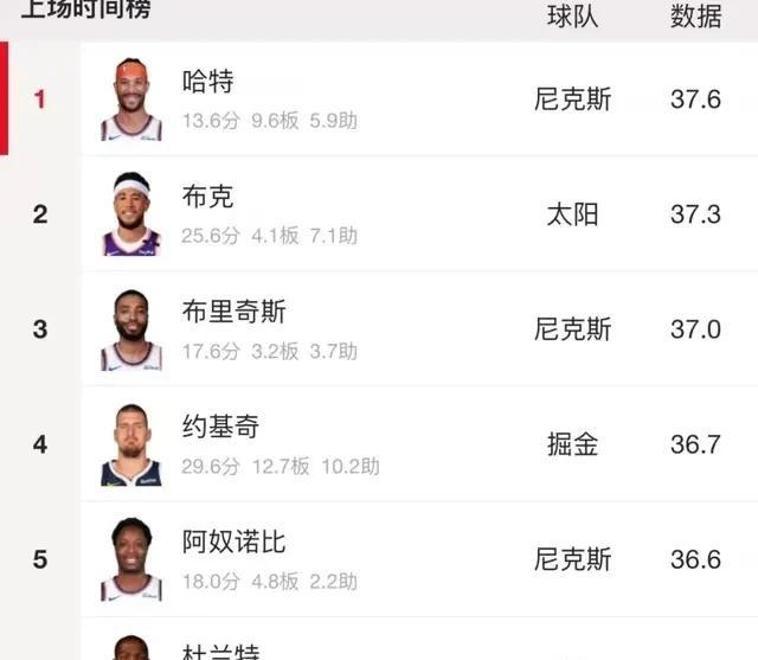Open 哈特's player profile row
Image resolution: width=758 pixels, height=660 pixels.
tap(208, 81)
